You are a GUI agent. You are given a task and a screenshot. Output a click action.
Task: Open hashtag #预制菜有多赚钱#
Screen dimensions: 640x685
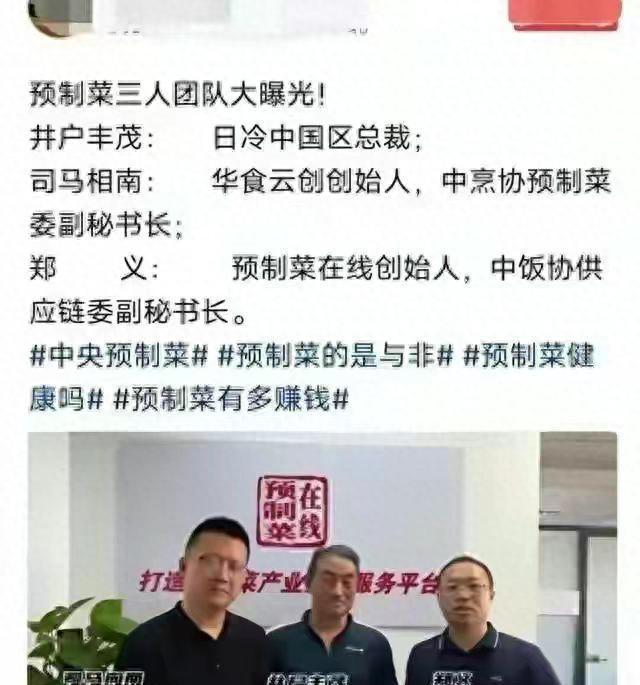tap(230, 398)
